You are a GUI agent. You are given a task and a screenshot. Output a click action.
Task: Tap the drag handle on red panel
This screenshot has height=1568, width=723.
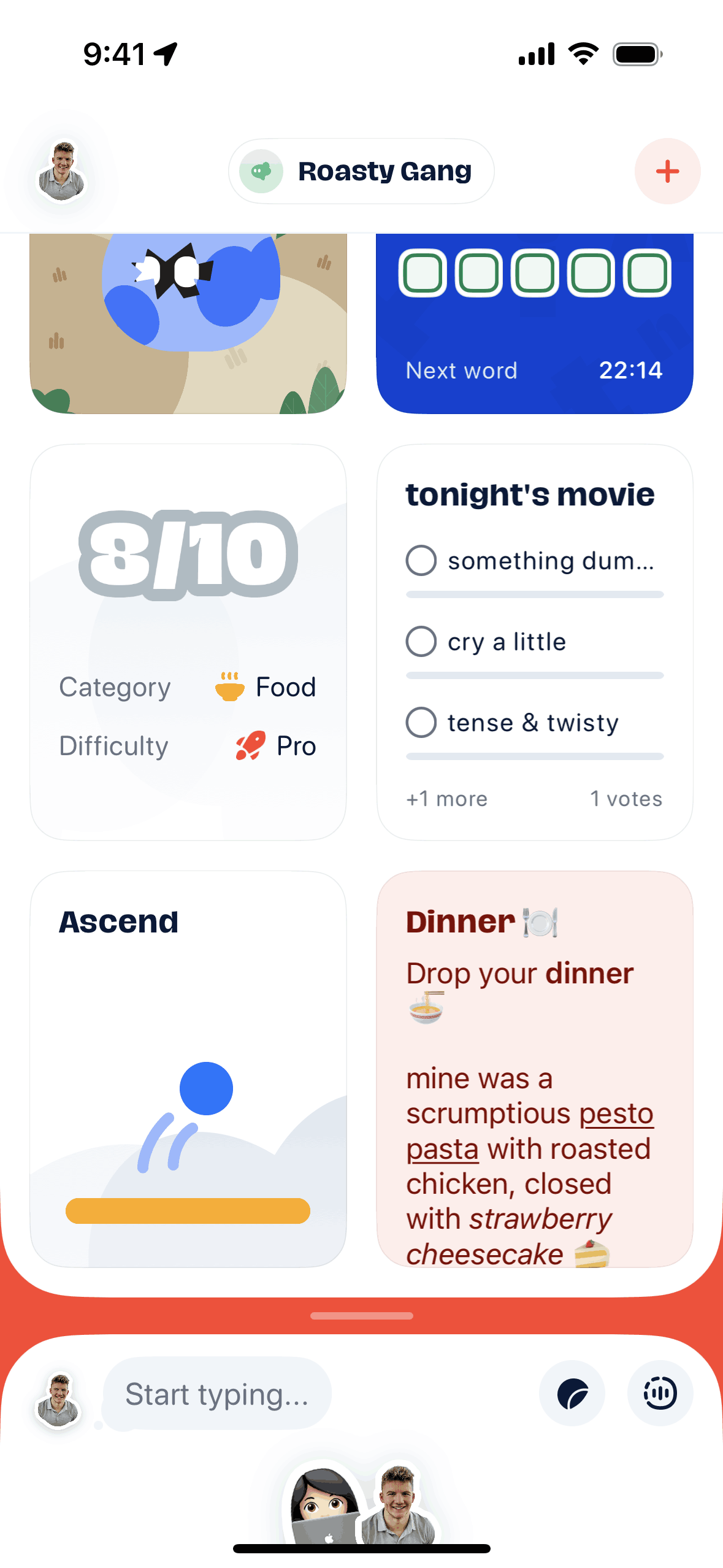361,1316
